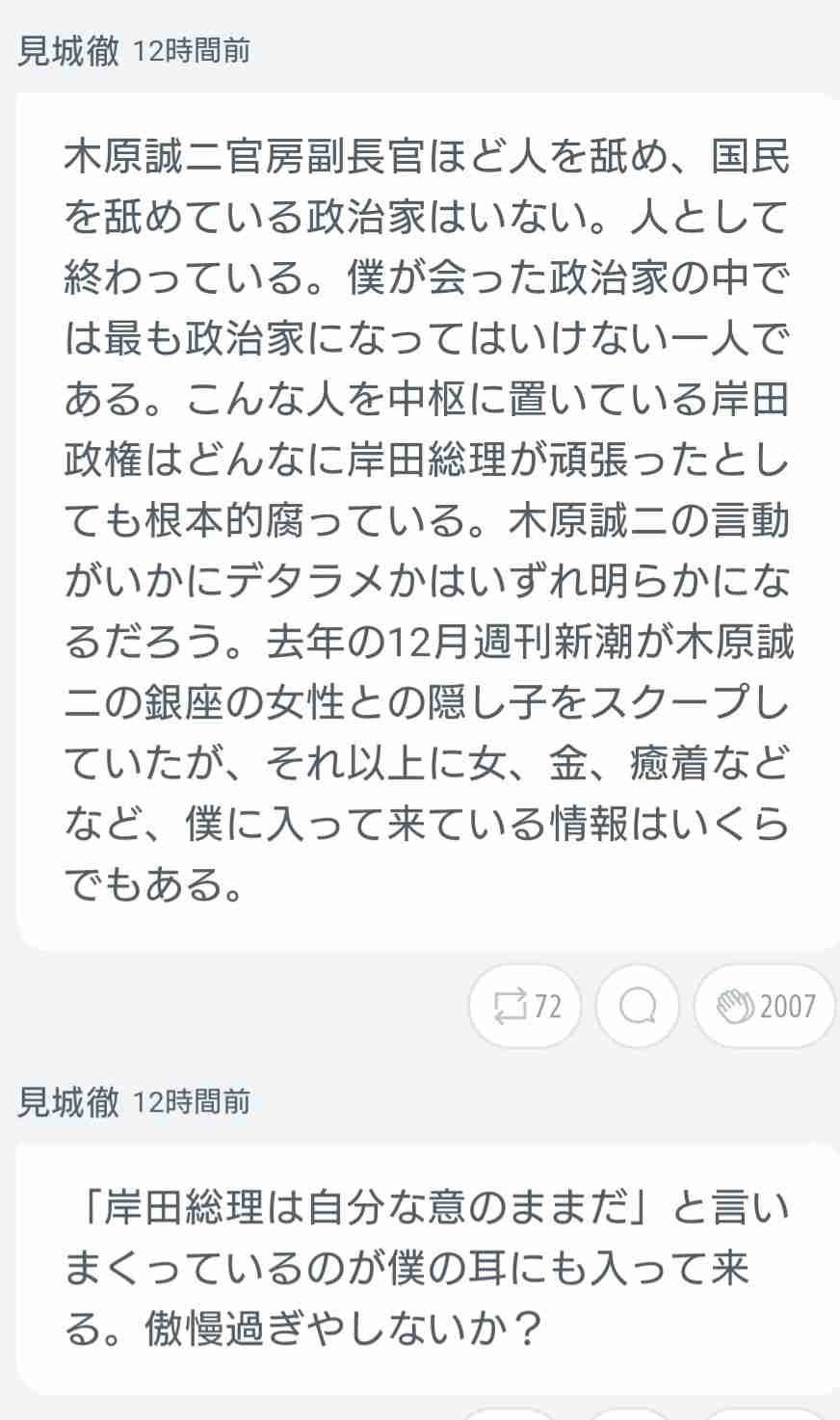Open the post starting 木原誠二官房副長官ほど
This screenshot has height=1420, width=840.
click(427, 520)
